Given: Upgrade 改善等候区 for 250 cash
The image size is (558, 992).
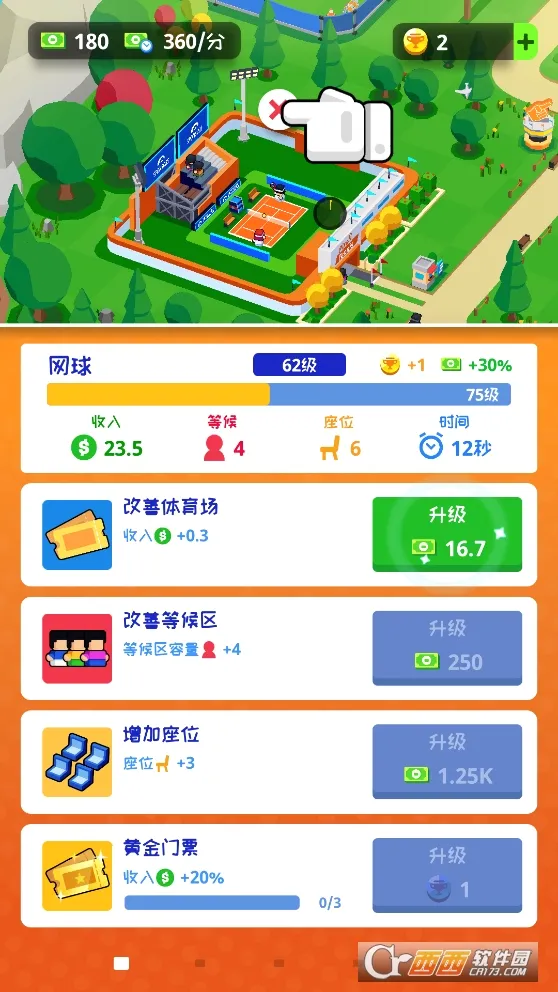Looking at the screenshot, I should click(447, 648).
